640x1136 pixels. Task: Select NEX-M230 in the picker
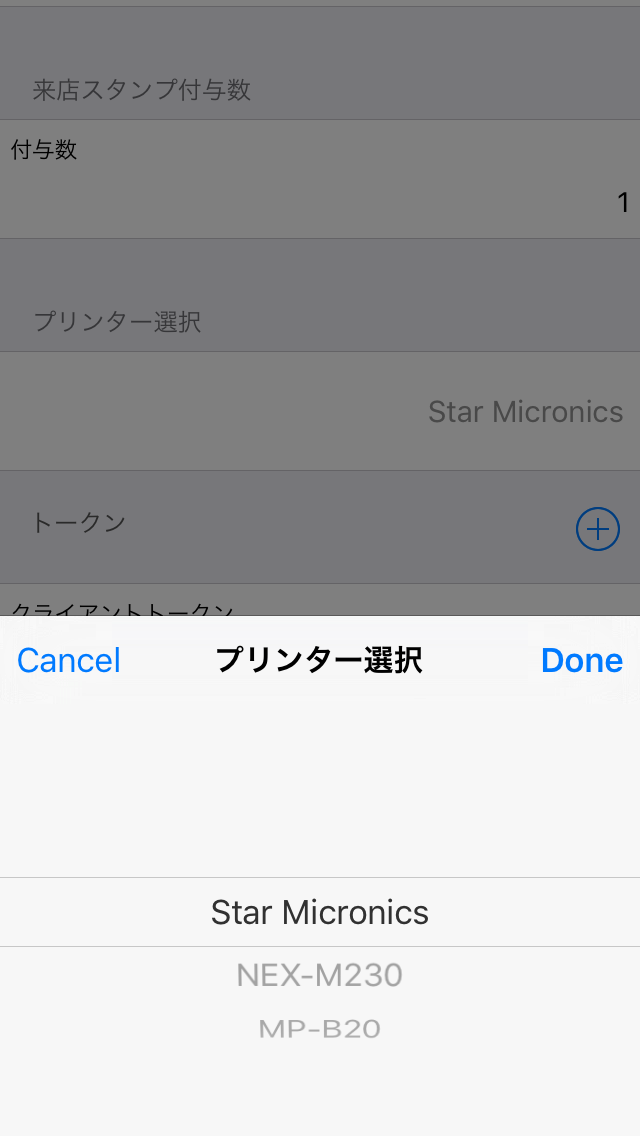320,975
